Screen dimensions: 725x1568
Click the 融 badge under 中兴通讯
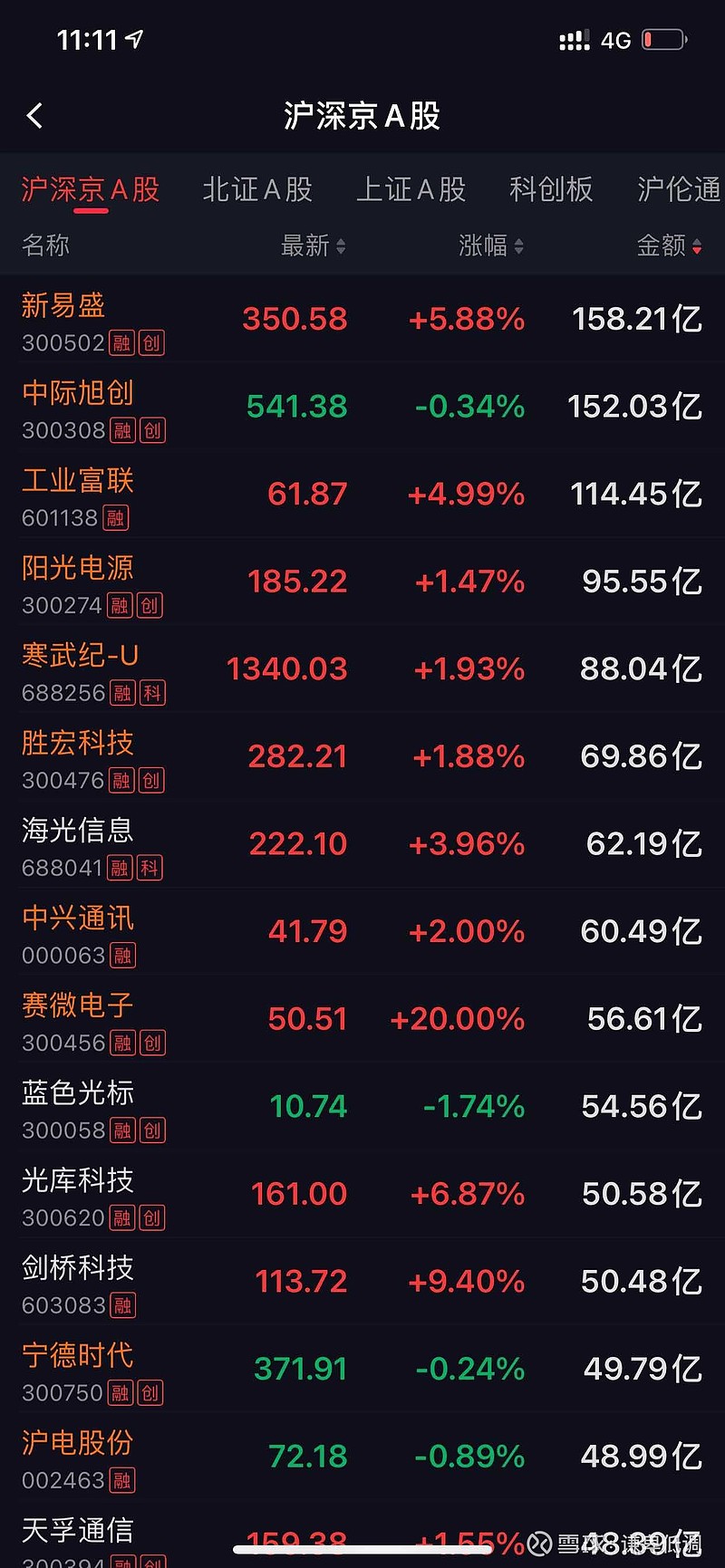click(120, 956)
